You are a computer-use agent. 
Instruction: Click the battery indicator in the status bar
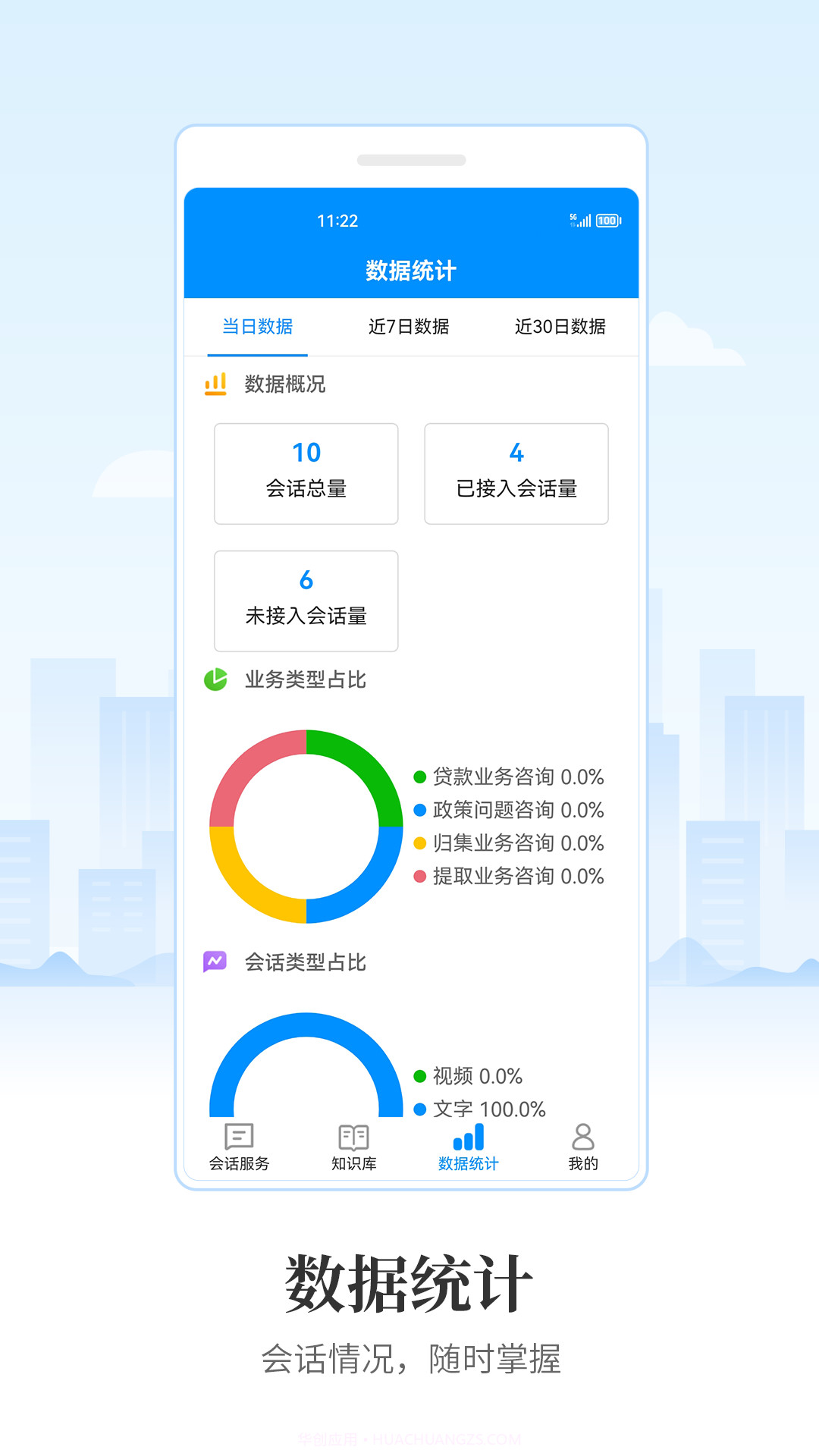(607, 221)
